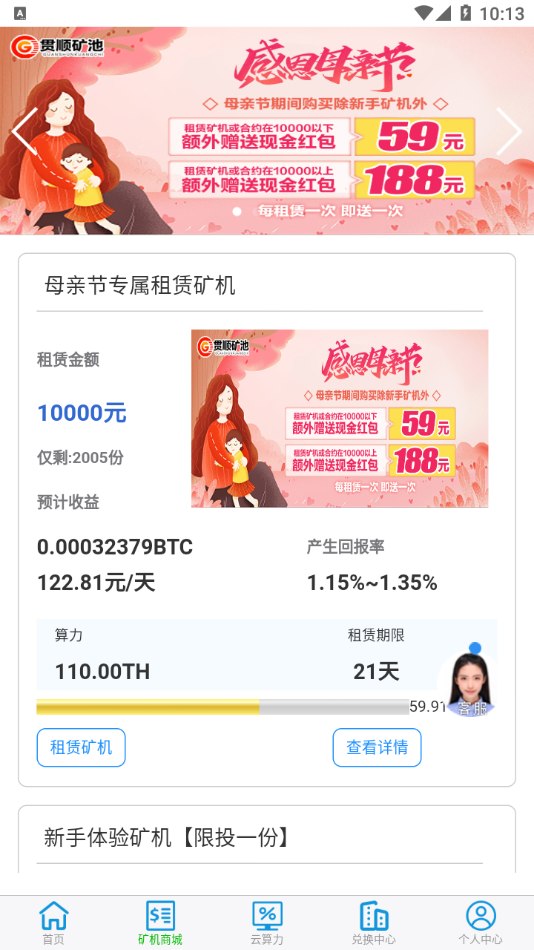This screenshot has width=534, height=950.
Task: Go to the 首页 tab
Action: point(53,922)
